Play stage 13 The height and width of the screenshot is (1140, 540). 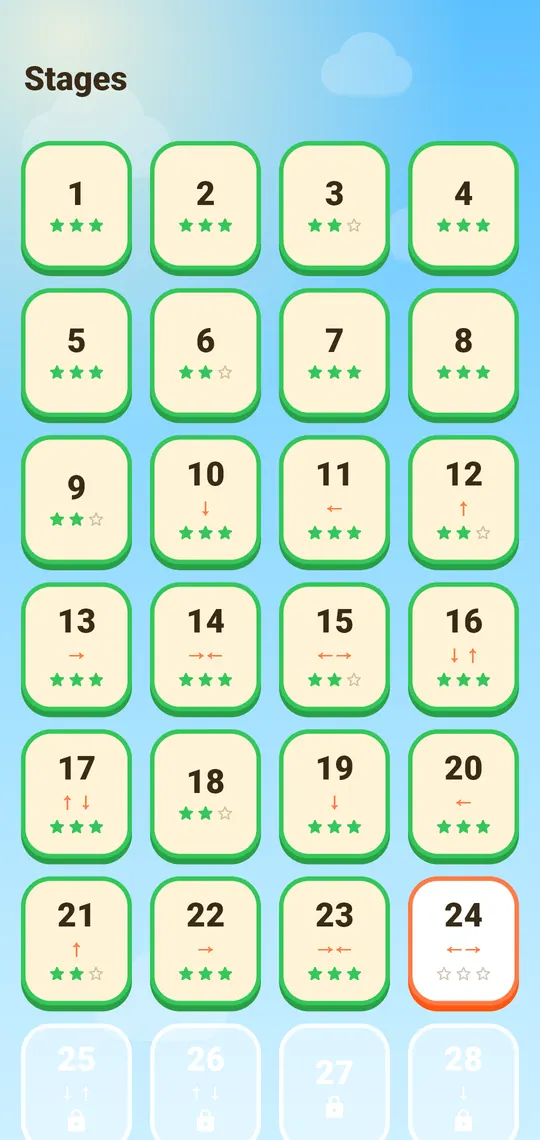click(x=76, y=649)
